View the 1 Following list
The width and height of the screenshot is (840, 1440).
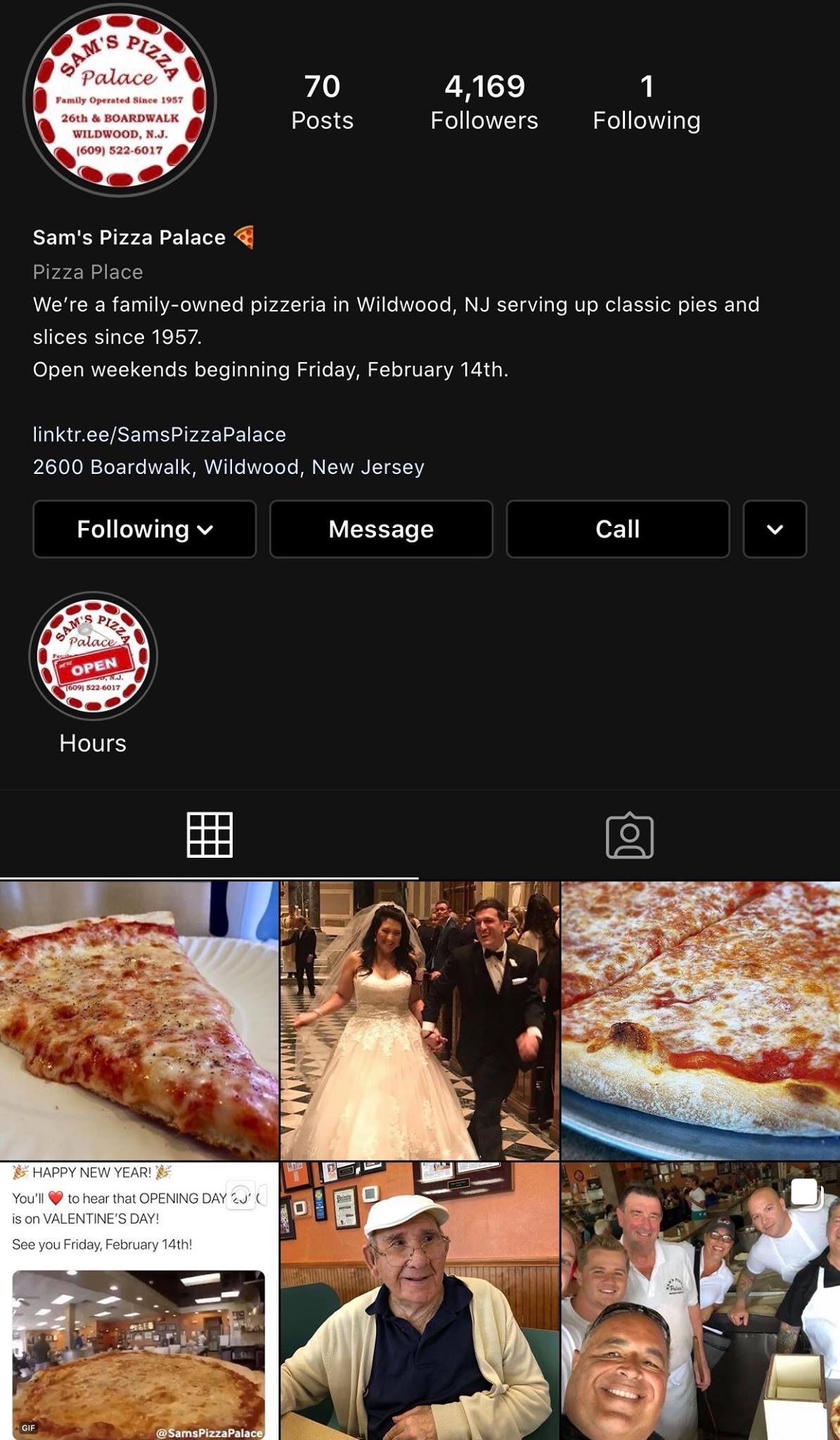coord(646,103)
